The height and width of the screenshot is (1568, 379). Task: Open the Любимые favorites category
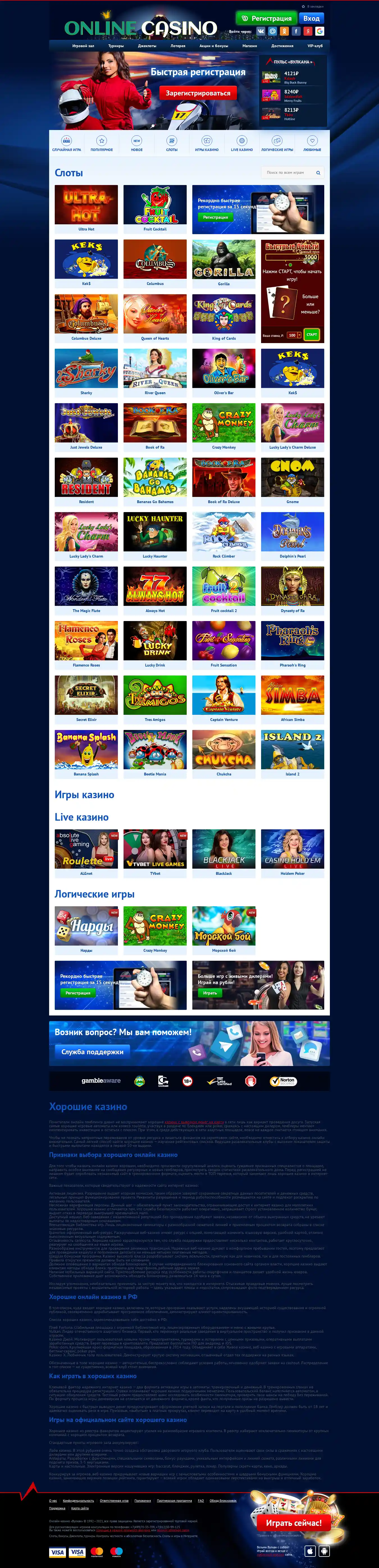(312, 144)
